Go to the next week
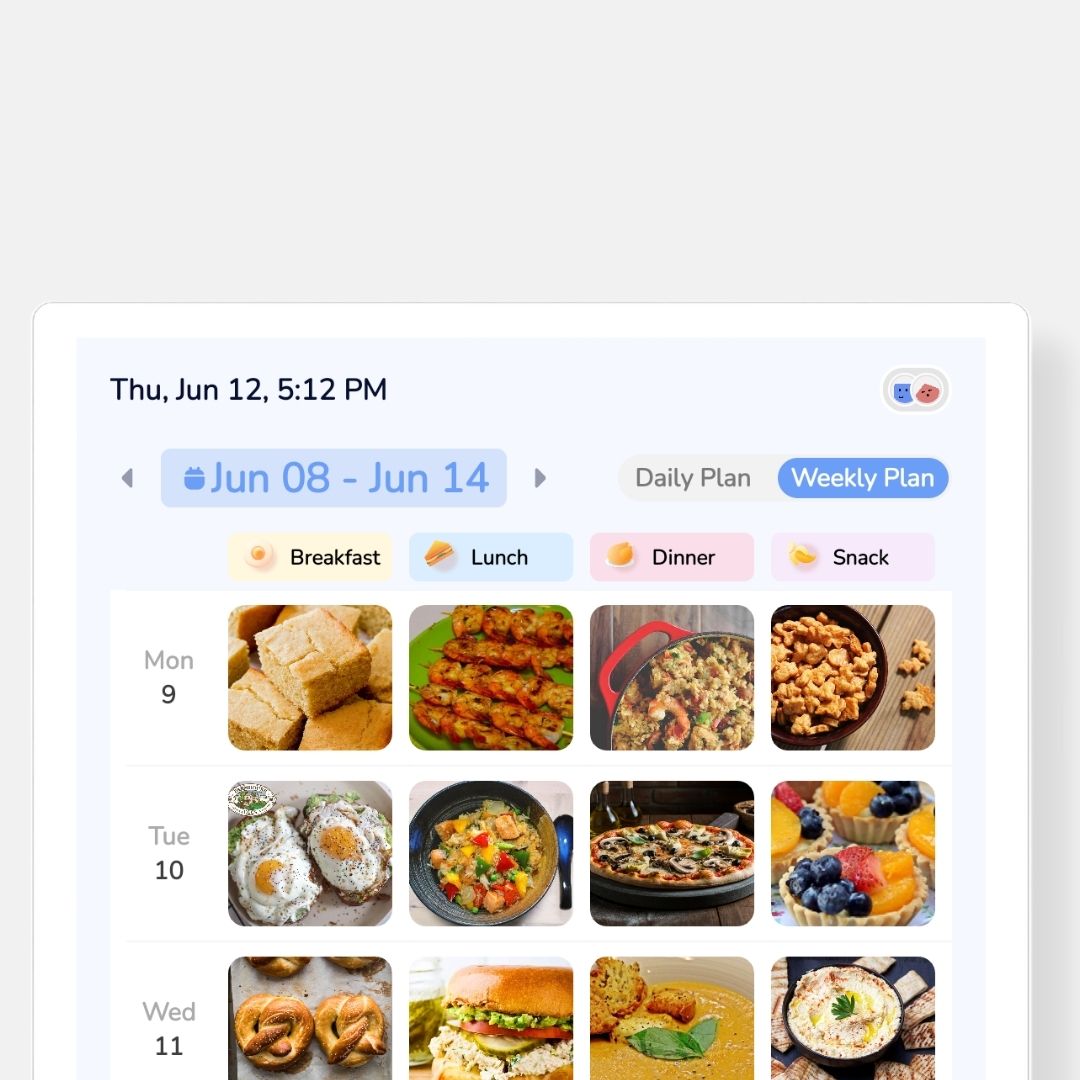 (x=540, y=478)
